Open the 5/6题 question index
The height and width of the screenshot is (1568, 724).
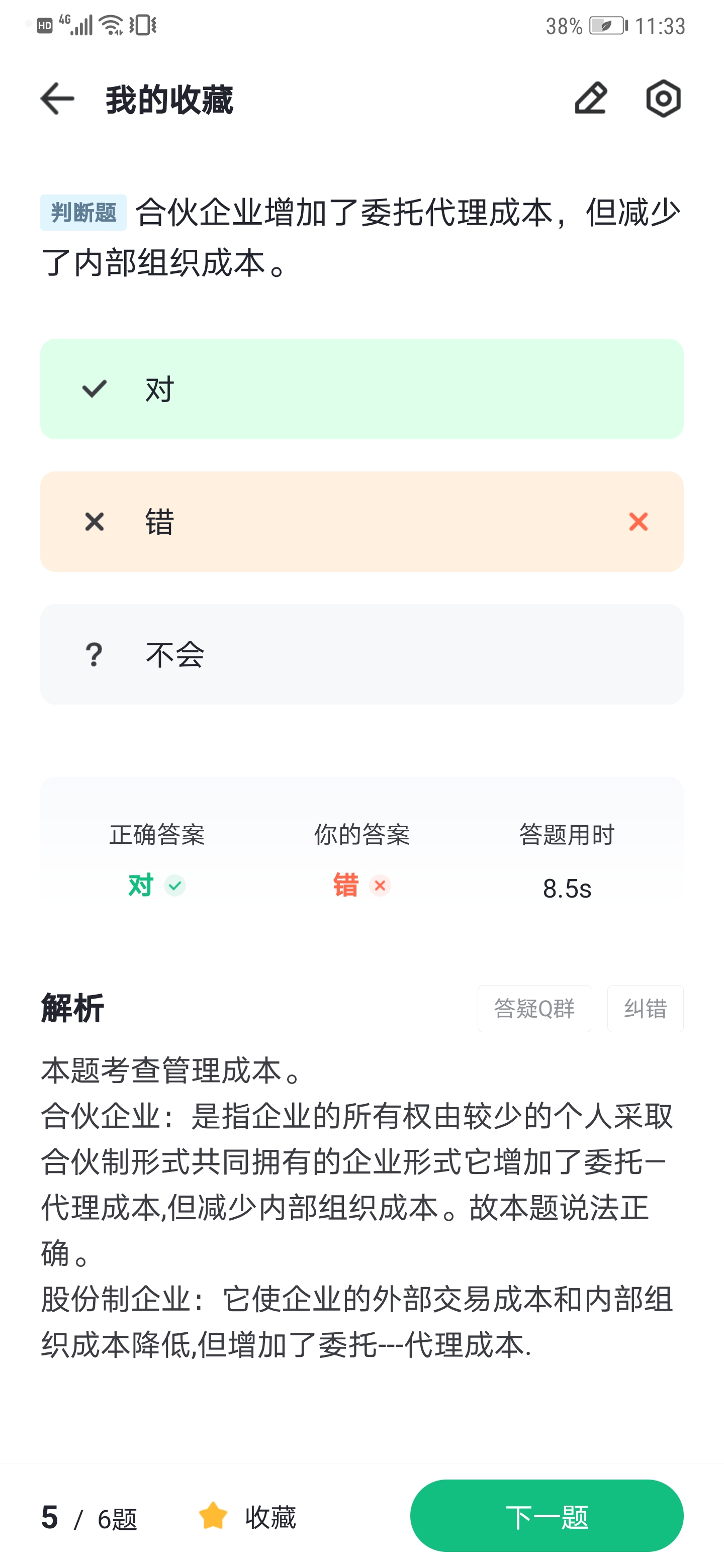point(89,1517)
